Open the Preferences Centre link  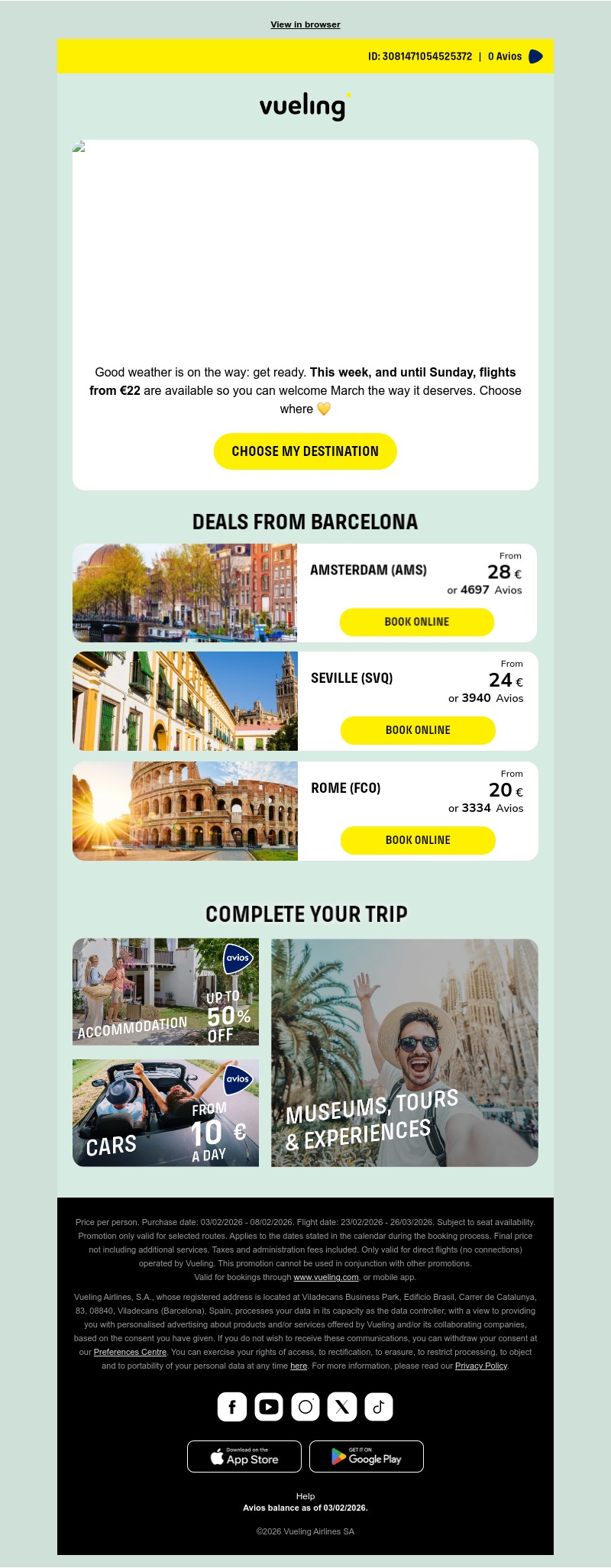pos(130,1352)
